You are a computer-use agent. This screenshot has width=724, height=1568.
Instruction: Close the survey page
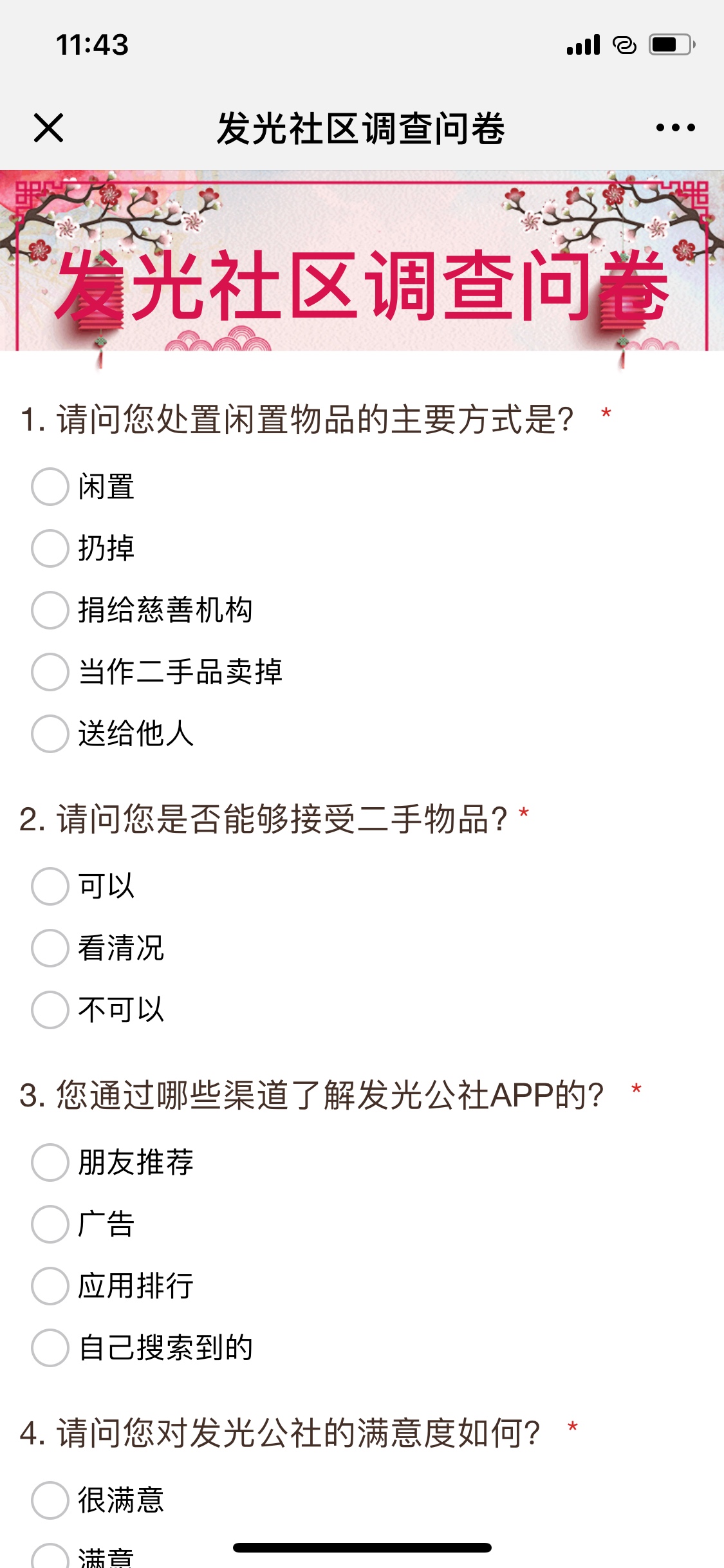tap(48, 127)
